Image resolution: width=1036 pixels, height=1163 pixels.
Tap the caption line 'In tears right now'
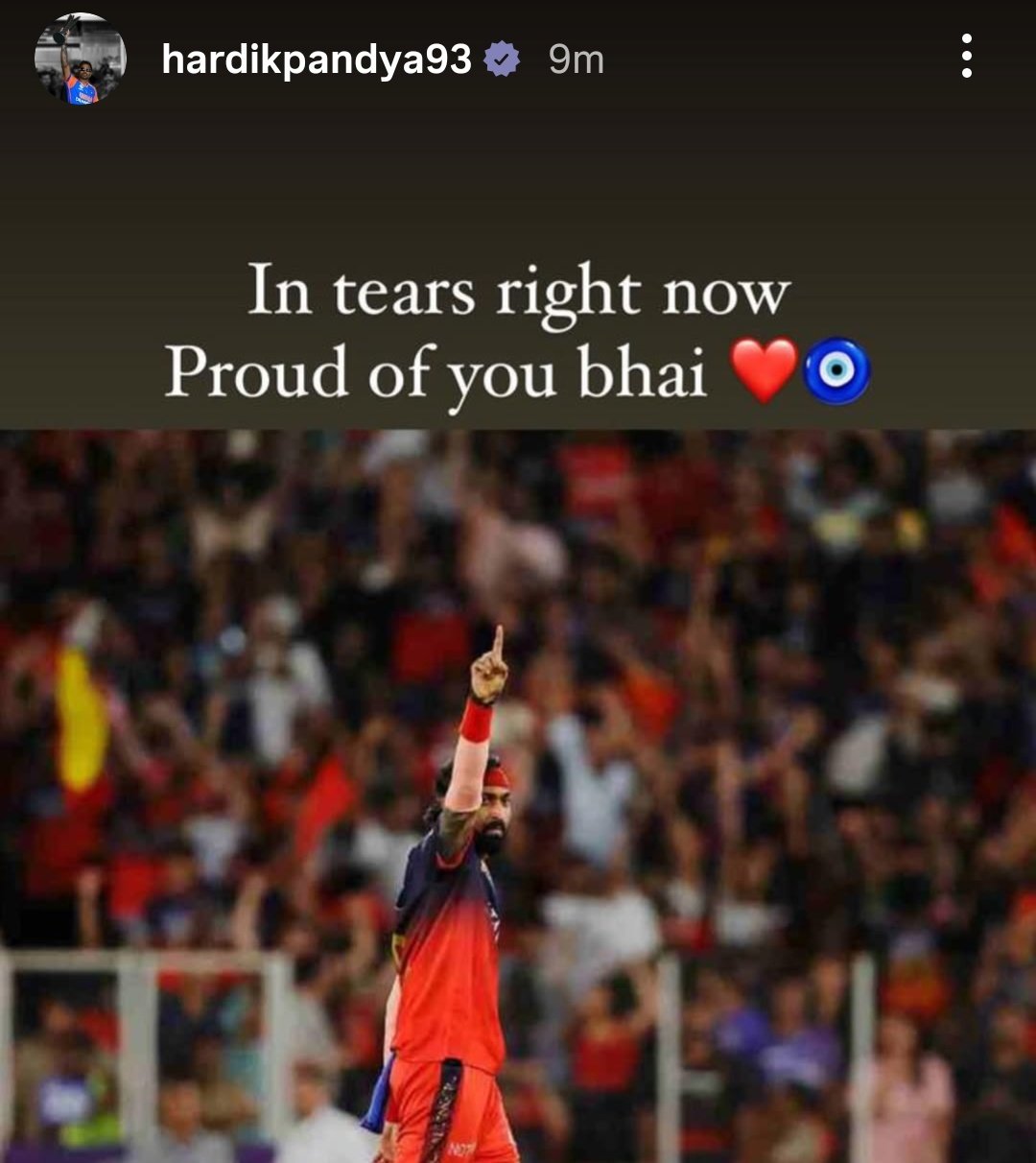518,293
